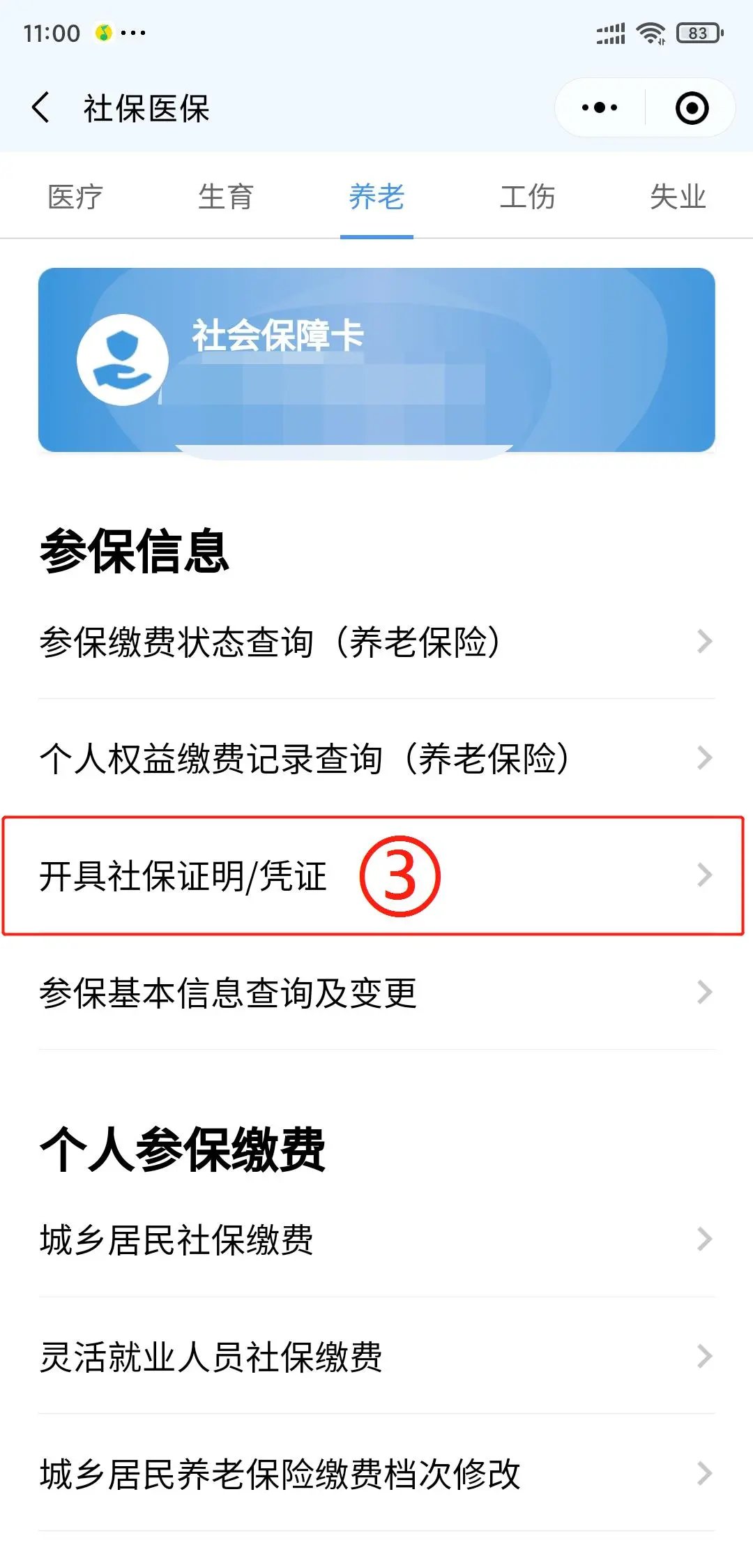Image resolution: width=753 pixels, height=1568 pixels.
Task: Switch to the 失业 tab
Action: pos(678,197)
